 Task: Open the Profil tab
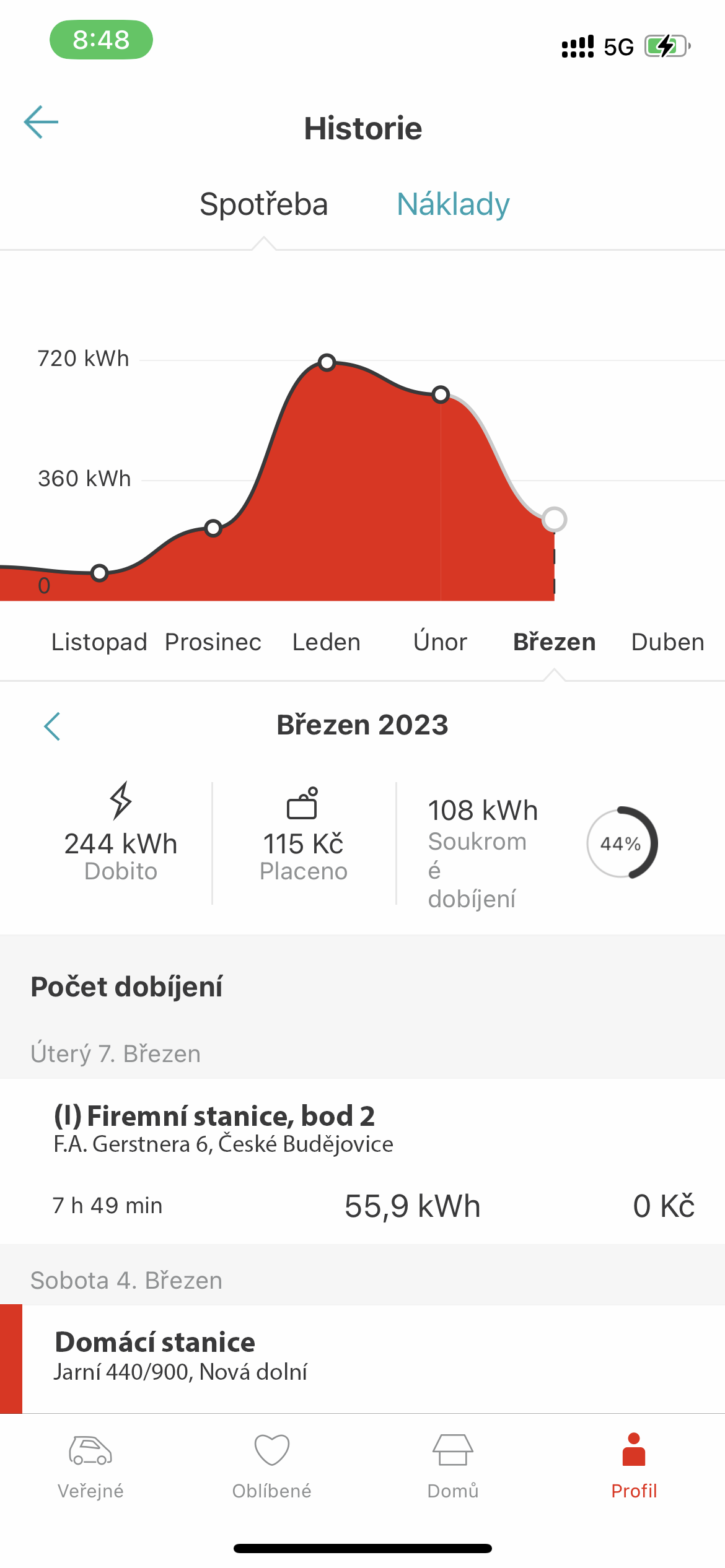(x=634, y=1465)
